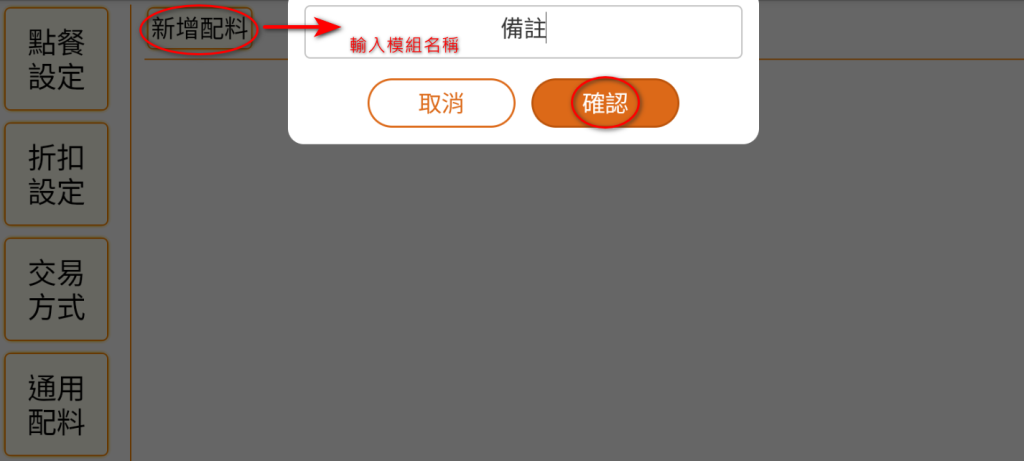
Task: Go to 交易方式 settings
Action: pos(56,289)
